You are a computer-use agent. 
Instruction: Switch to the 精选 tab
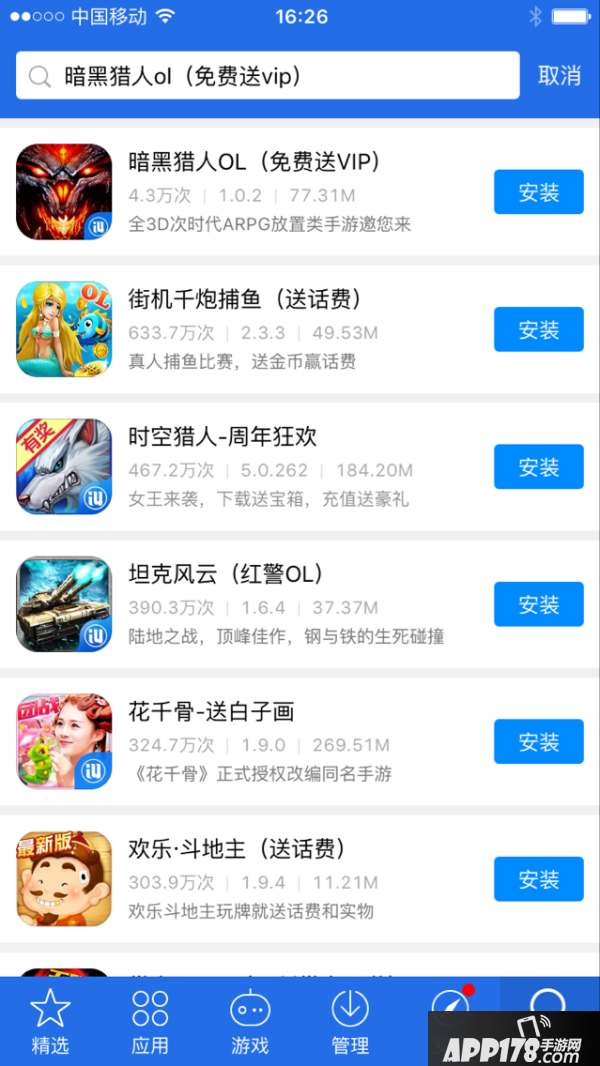pos(50,1022)
